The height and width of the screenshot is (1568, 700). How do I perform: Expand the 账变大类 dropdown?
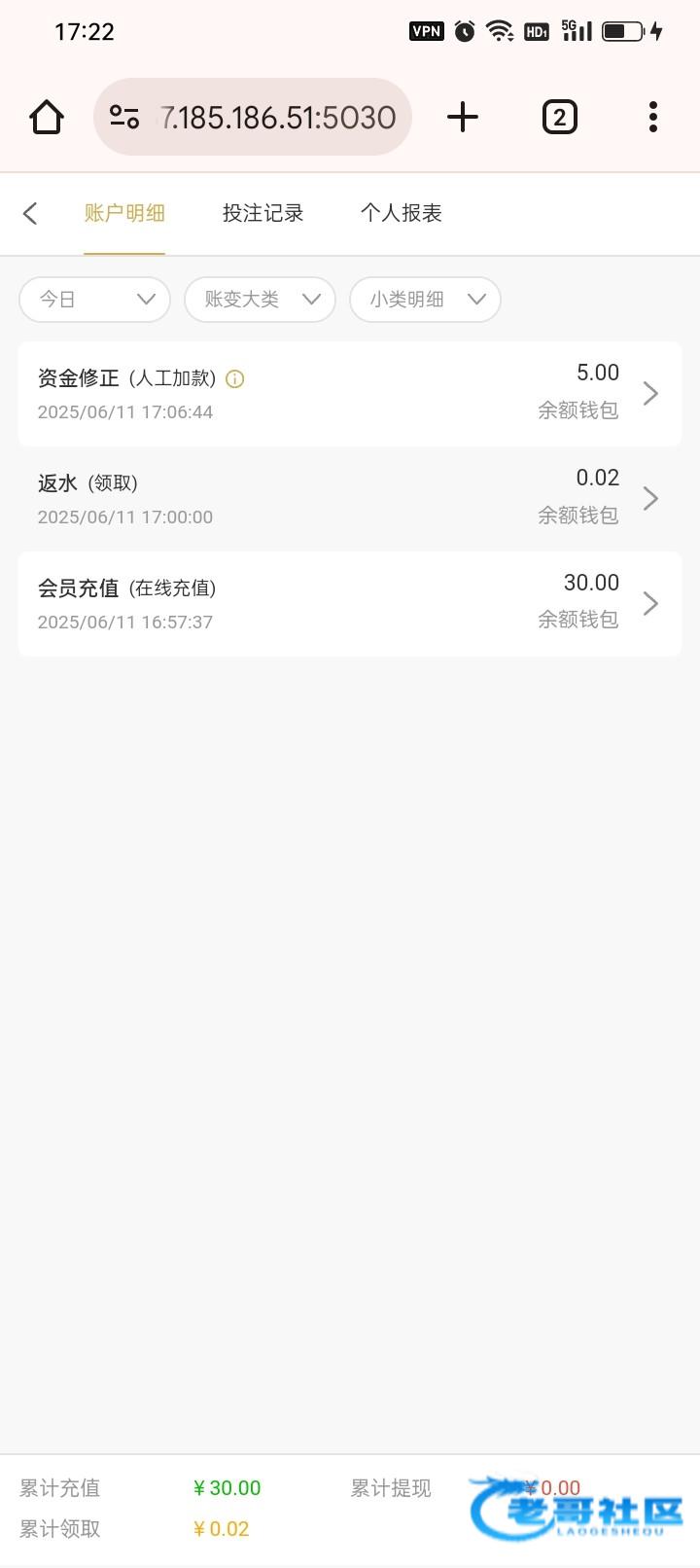pyautogui.click(x=261, y=300)
